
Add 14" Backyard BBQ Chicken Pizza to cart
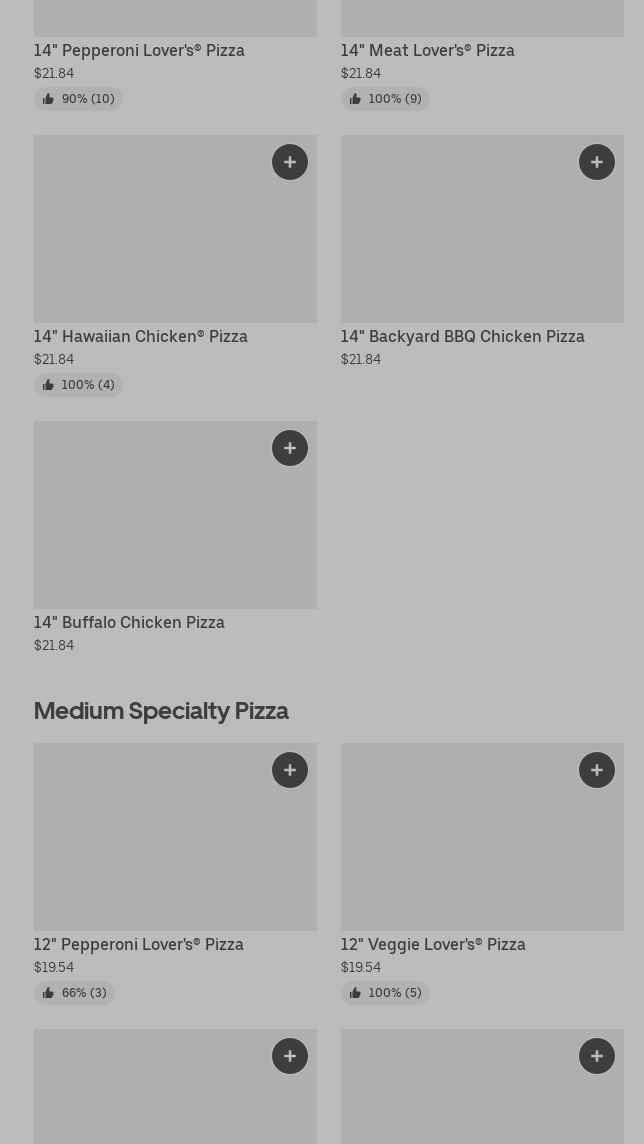(x=597, y=162)
